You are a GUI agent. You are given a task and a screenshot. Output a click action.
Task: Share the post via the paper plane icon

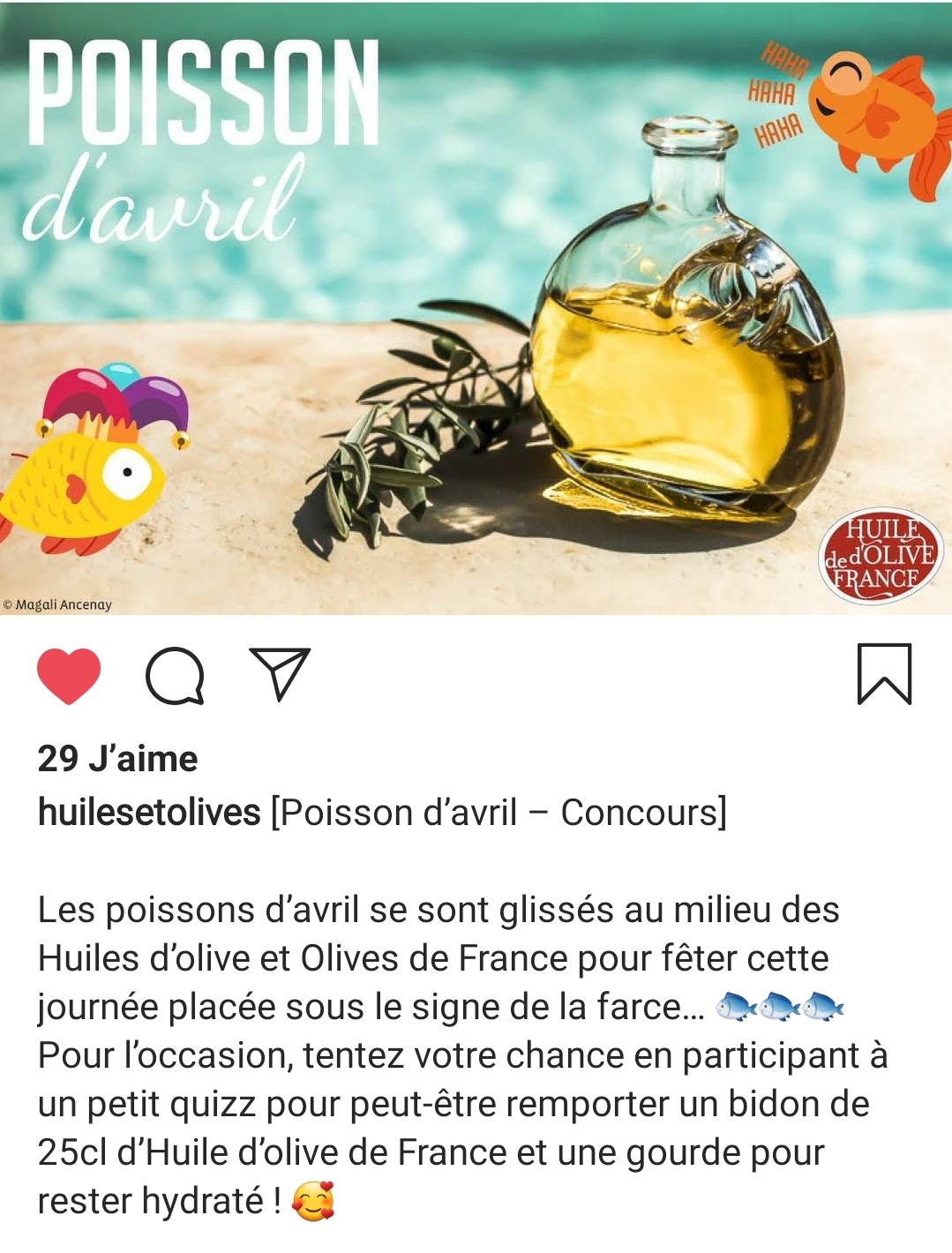[280, 674]
